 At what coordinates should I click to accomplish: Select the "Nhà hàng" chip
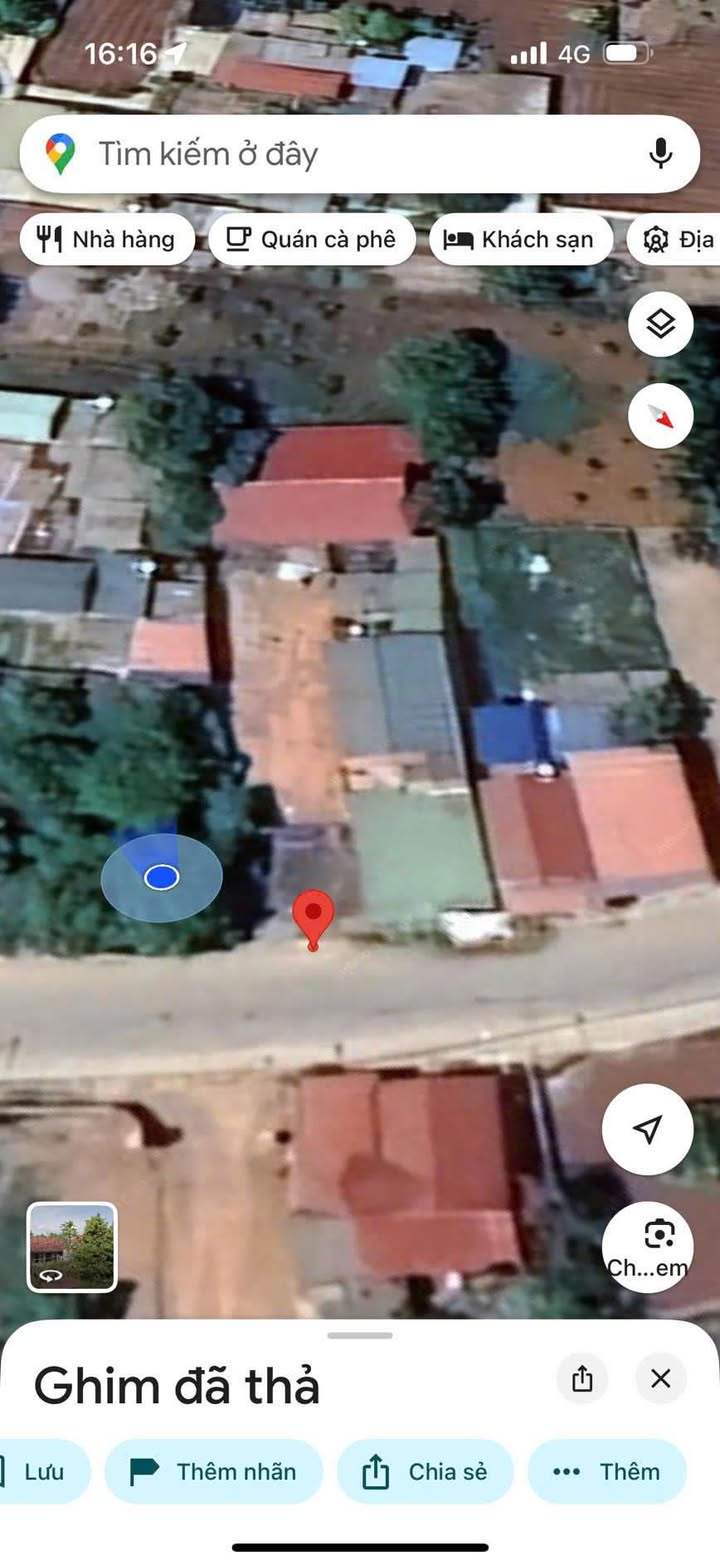[x=107, y=240]
